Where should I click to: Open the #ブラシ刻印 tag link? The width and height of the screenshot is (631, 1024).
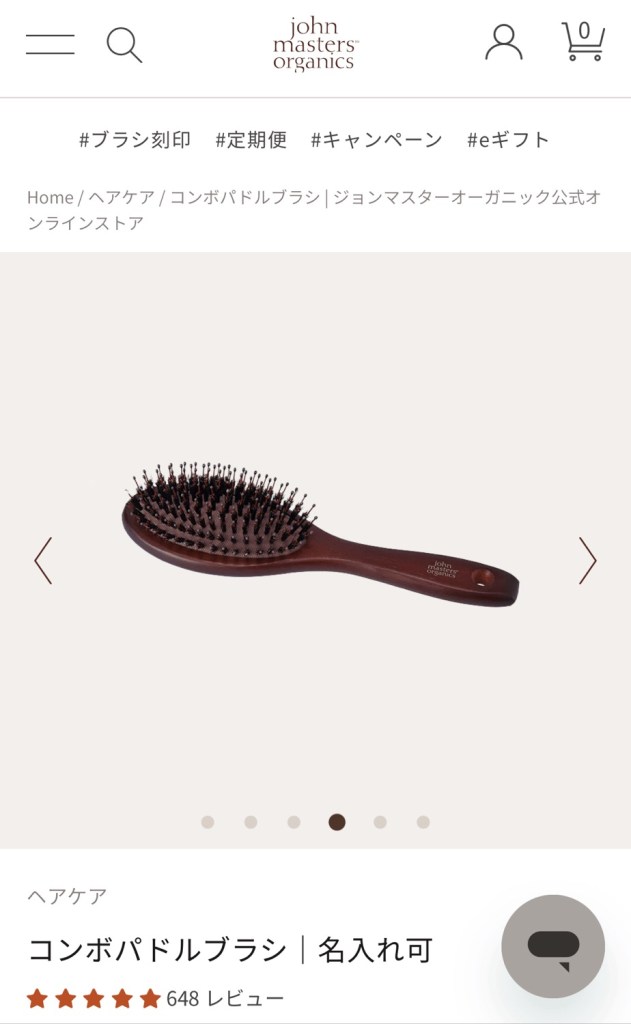tap(135, 140)
